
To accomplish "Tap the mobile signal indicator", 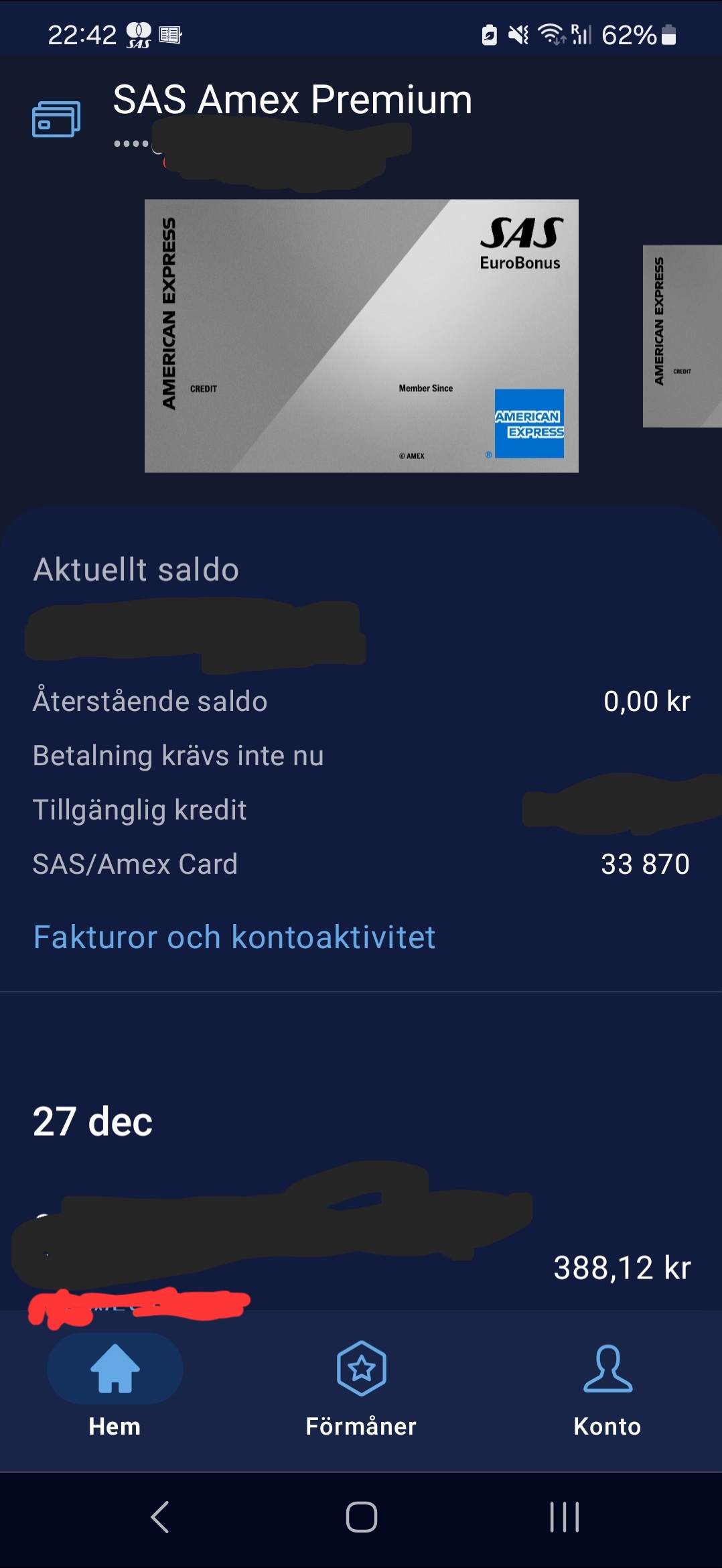I will (x=583, y=35).
